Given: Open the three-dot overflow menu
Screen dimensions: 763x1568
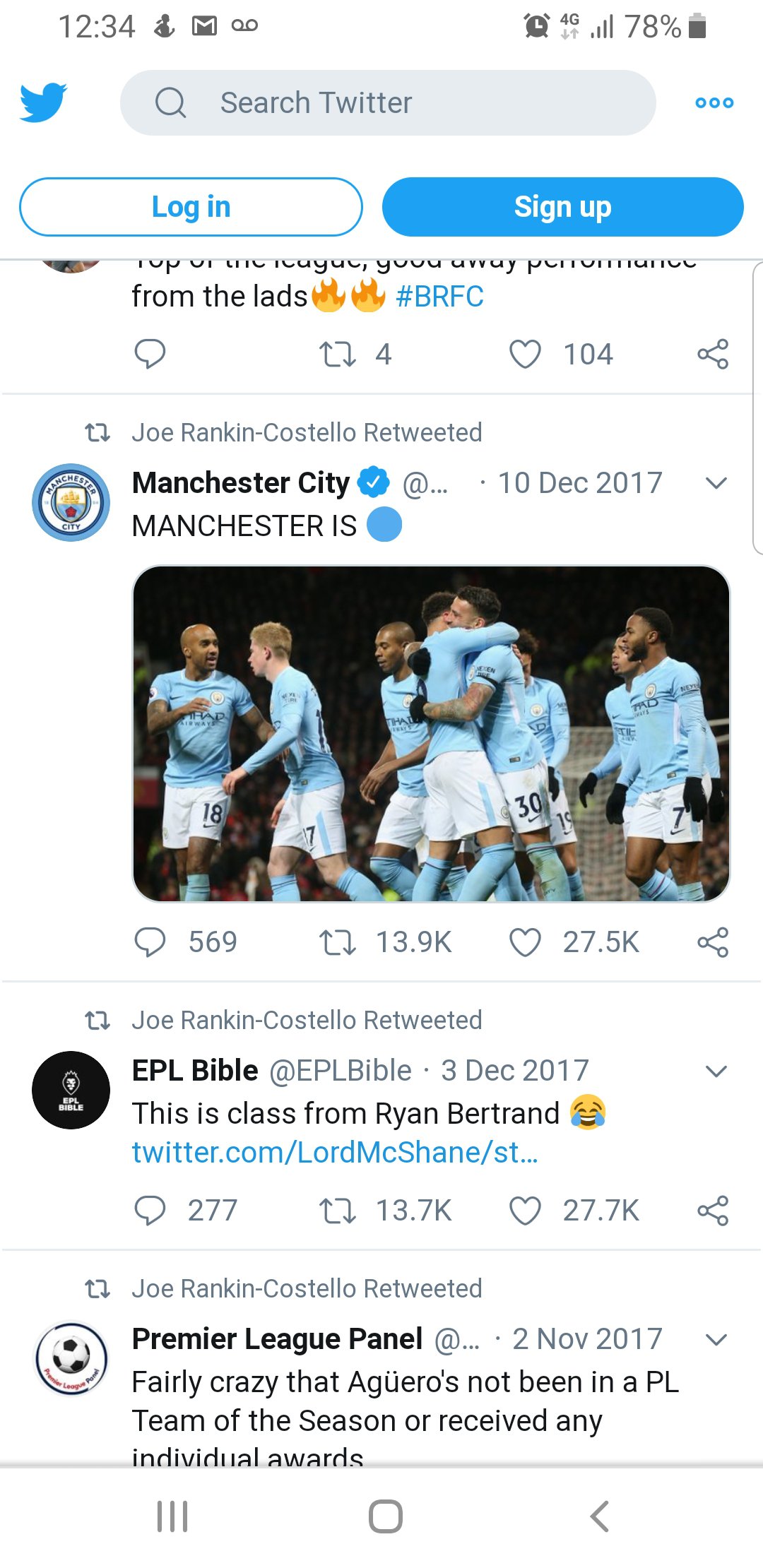Looking at the screenshot, I should (714, 102).
